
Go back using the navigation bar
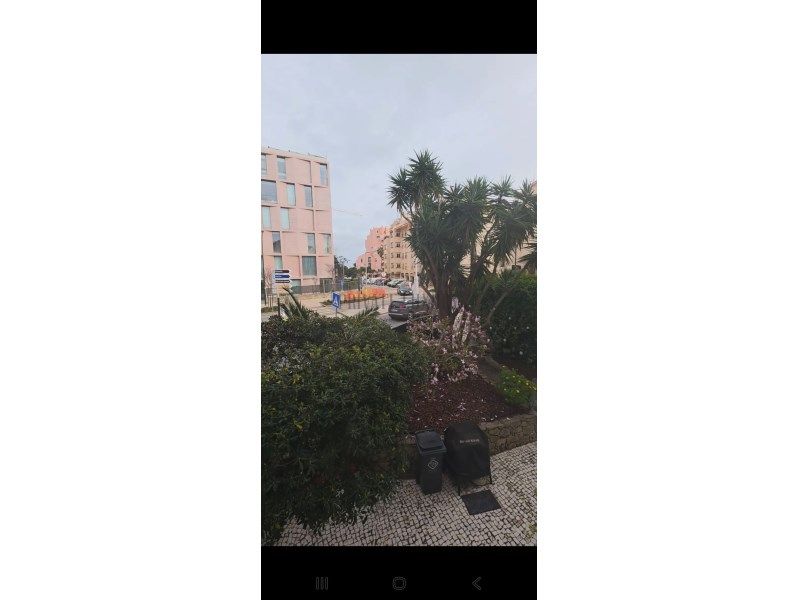(476, 583)
